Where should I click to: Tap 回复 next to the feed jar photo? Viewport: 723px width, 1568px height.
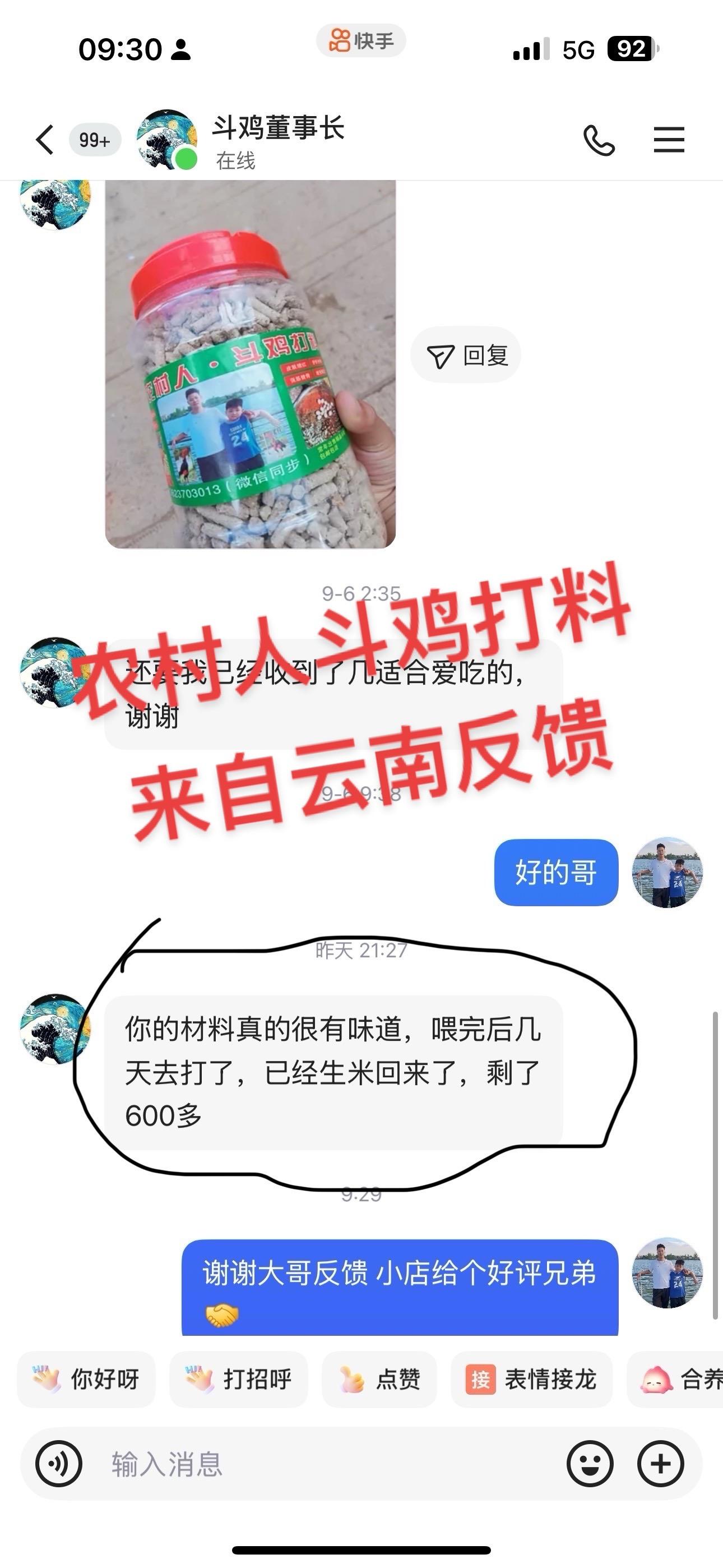click(466, 356)
